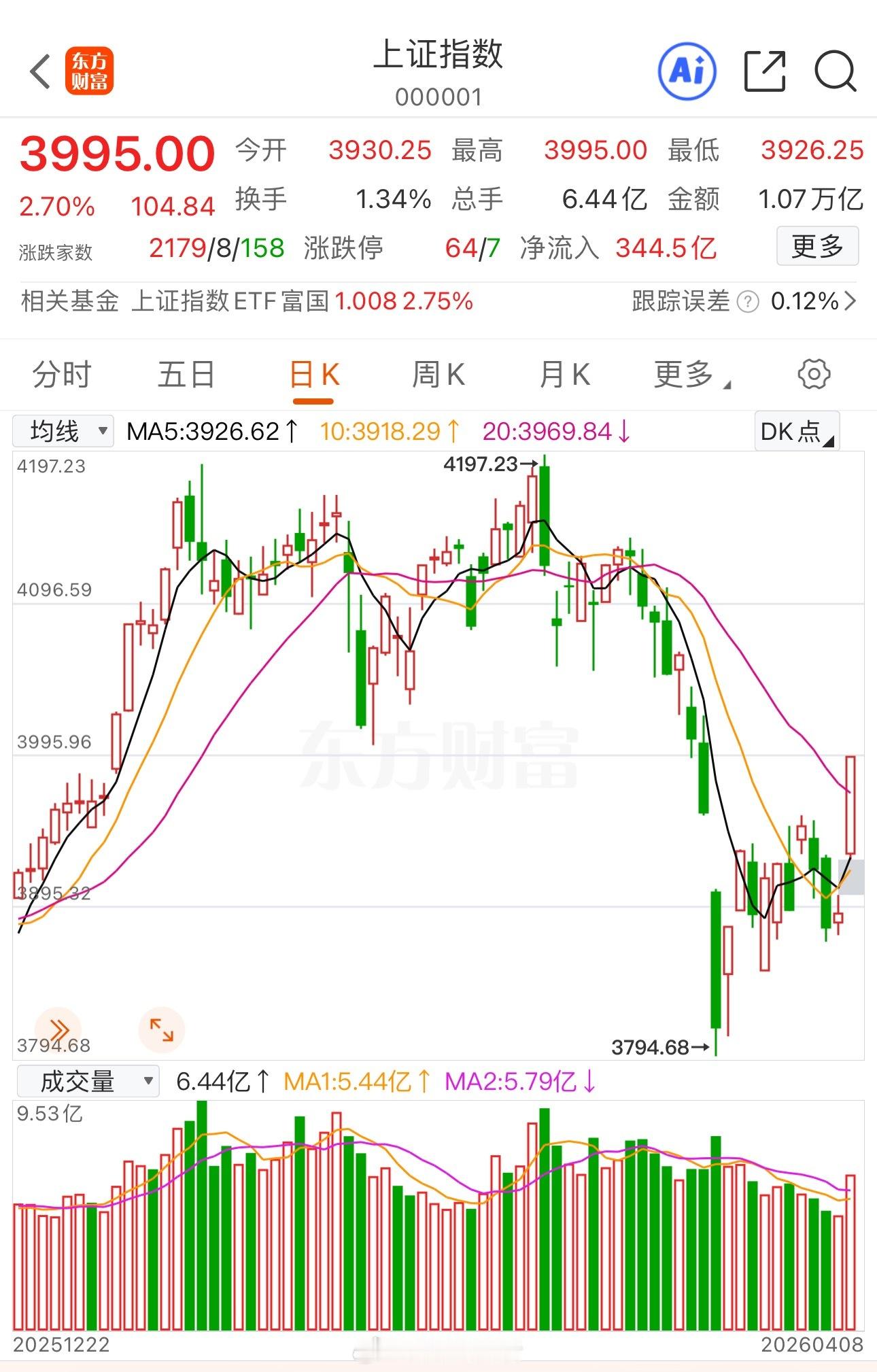Screen dimensions: 877x1372
Task: Share this stock page
Action: [x=766, y=70]
